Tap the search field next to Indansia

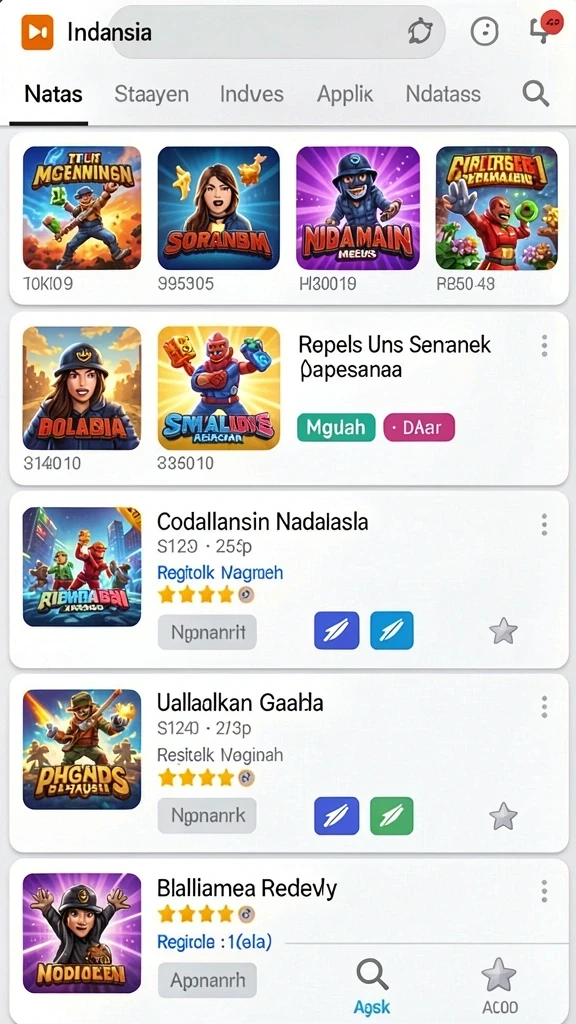coord(278,32)
